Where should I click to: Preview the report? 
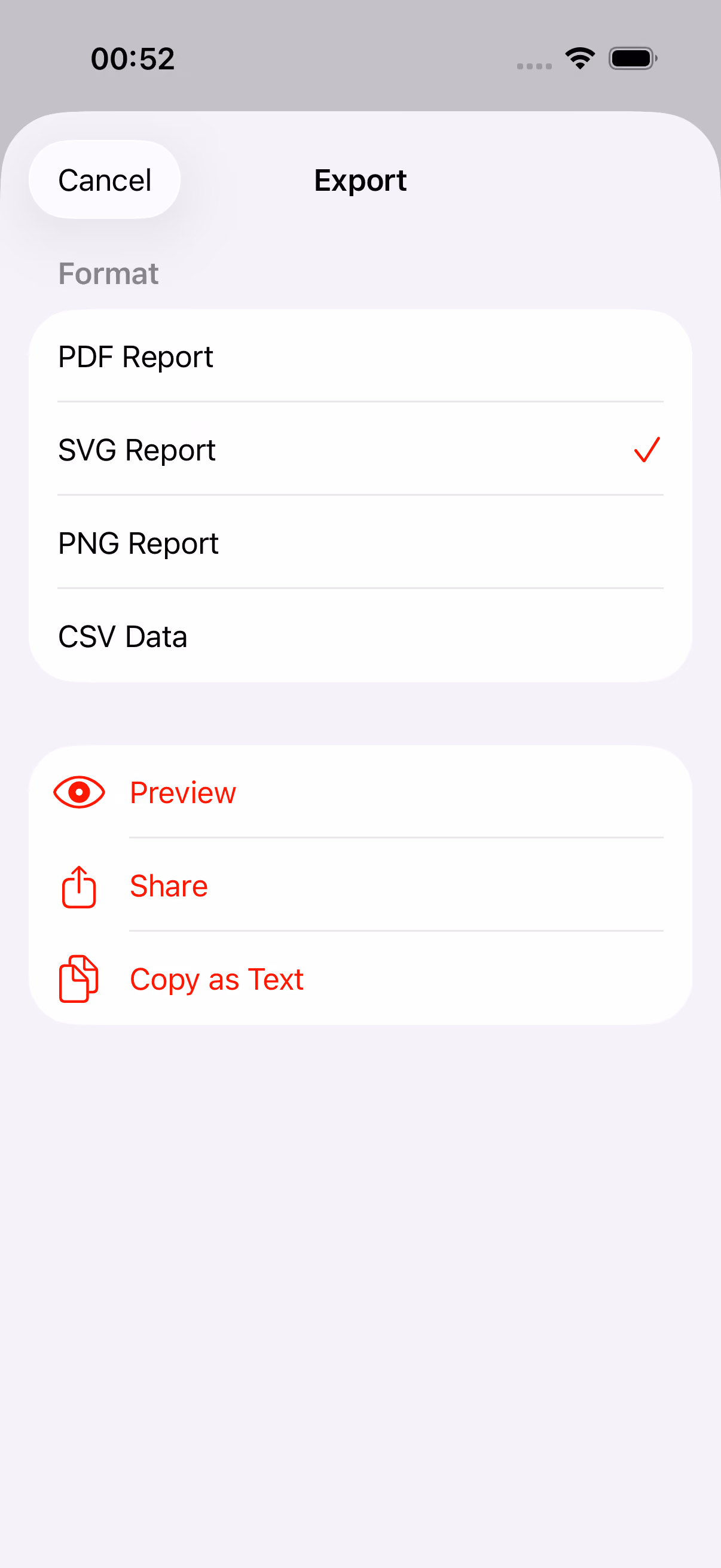pos(360,792)
